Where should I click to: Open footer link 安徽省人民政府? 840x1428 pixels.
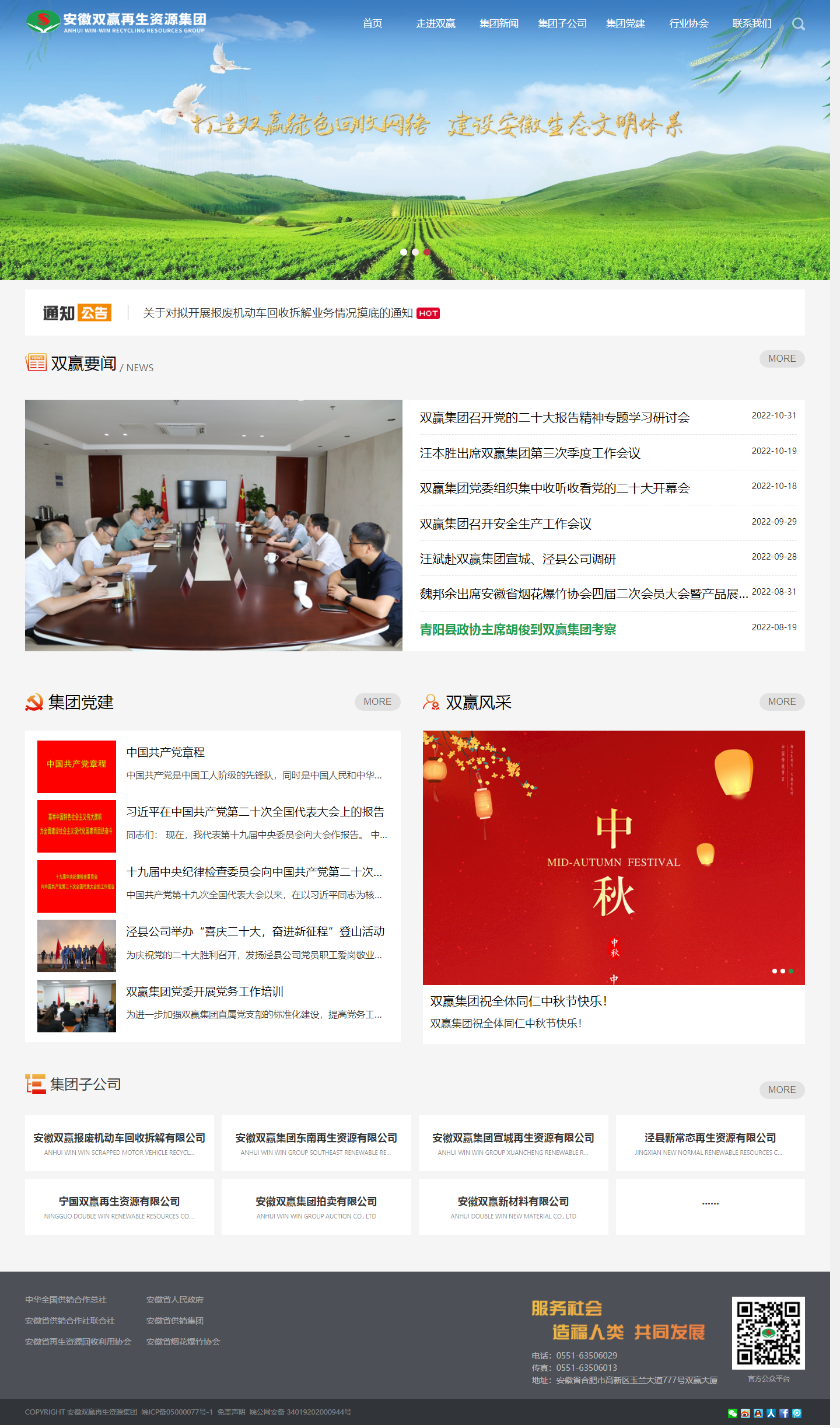pyautogui.click(x=174, y=1300)
